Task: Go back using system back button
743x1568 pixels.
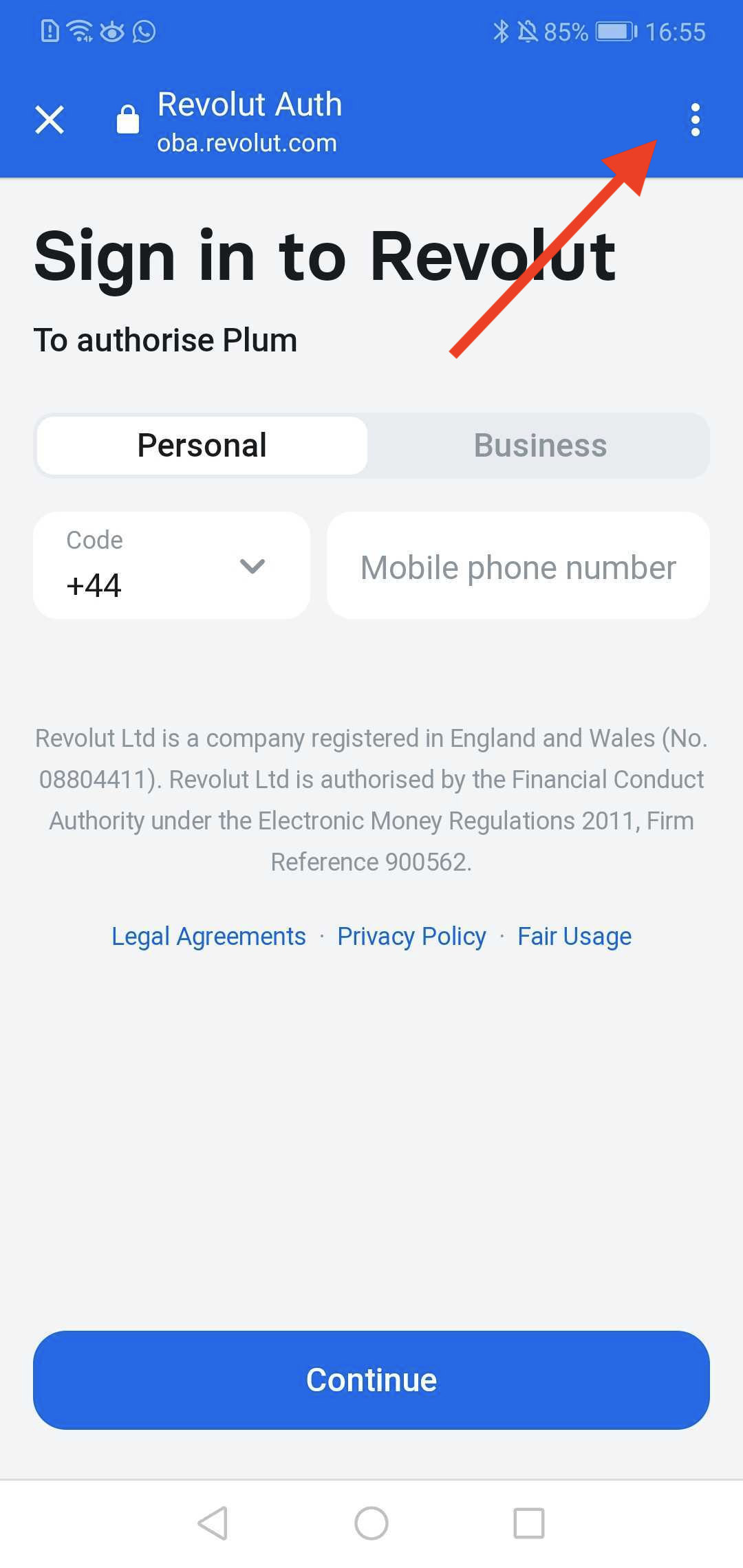Action: tap(213, 1523)
